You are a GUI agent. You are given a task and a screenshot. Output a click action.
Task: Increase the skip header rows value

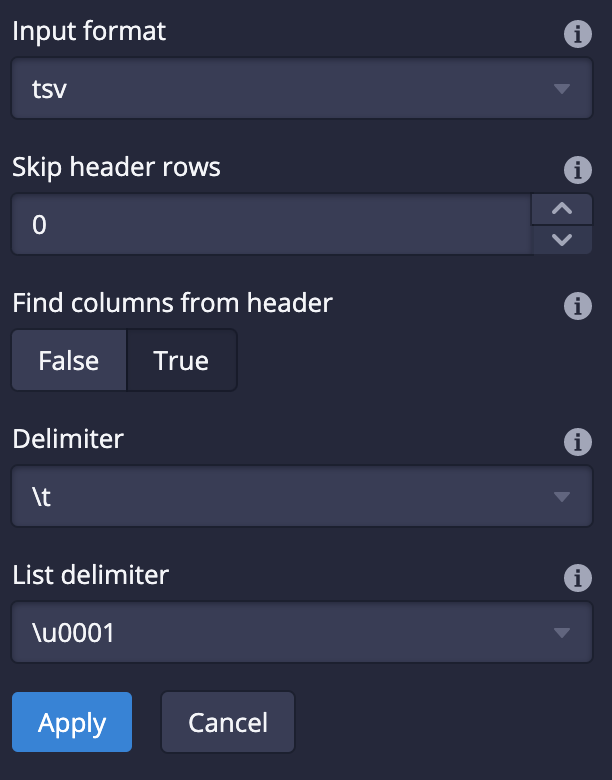562,209
